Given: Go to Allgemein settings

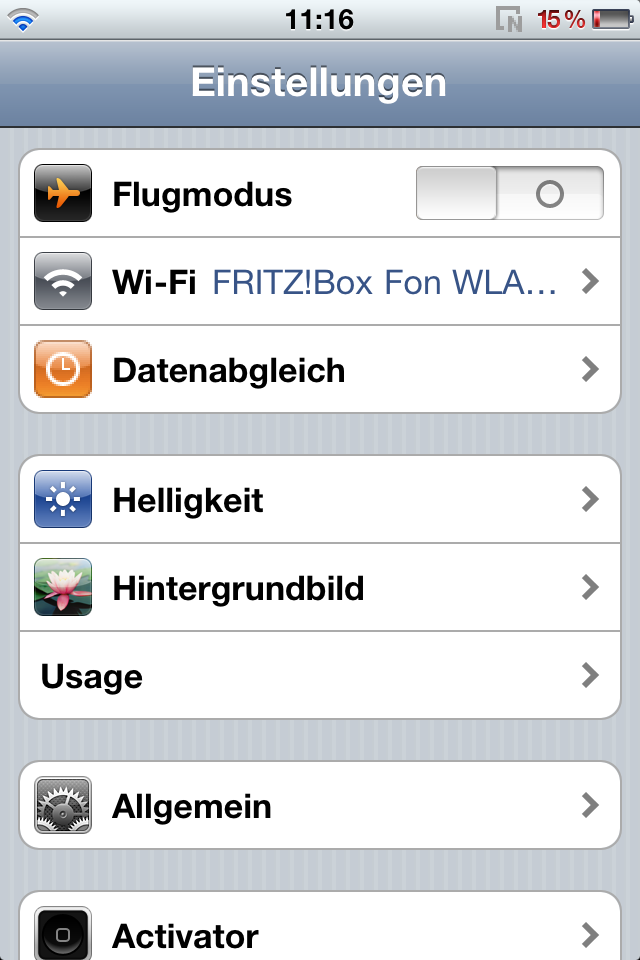Looking at the screenshot, I should [x=320, y=805].
